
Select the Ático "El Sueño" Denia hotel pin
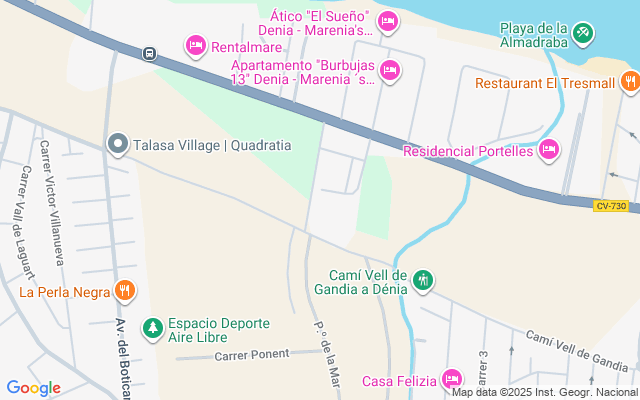(x=389, y=21)
